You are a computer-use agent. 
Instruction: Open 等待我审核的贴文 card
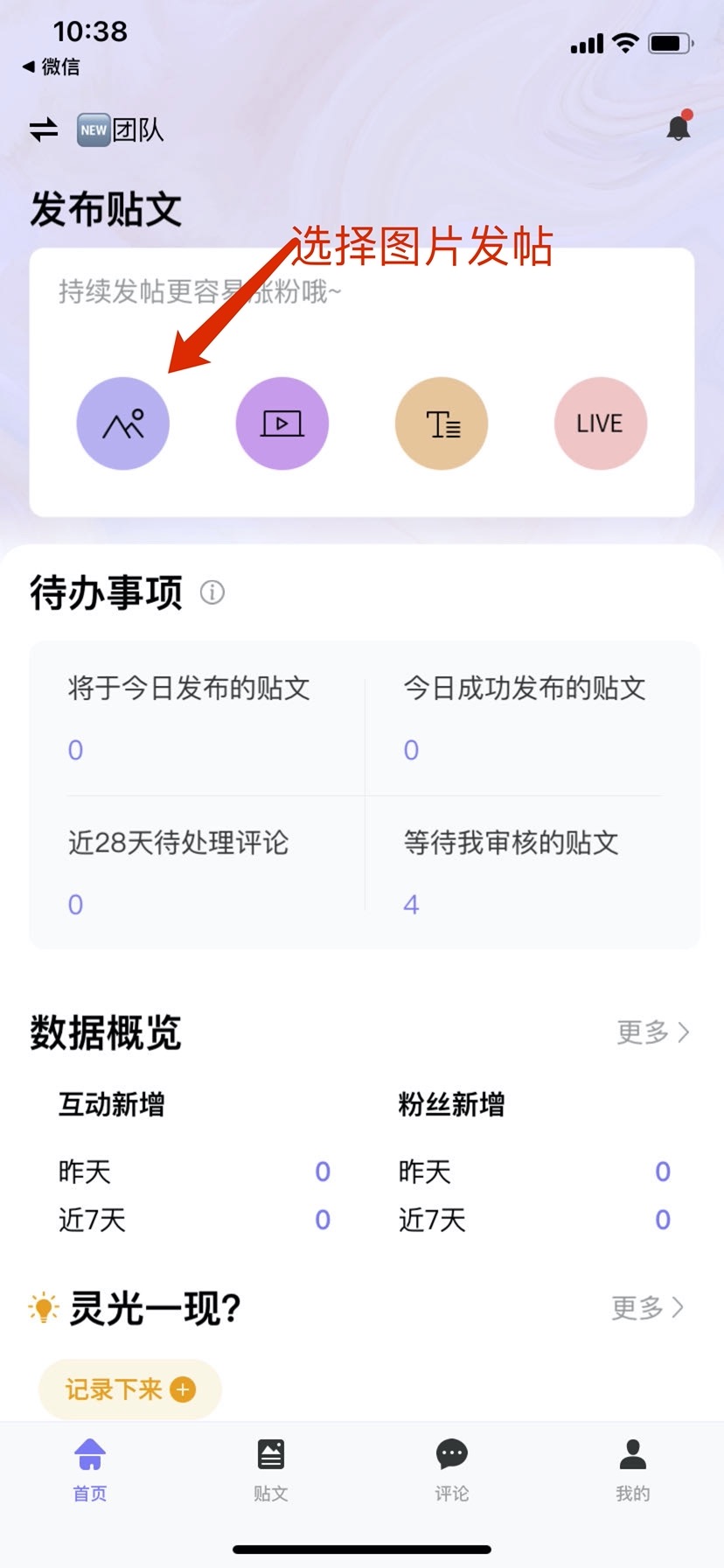click(525, 871)
